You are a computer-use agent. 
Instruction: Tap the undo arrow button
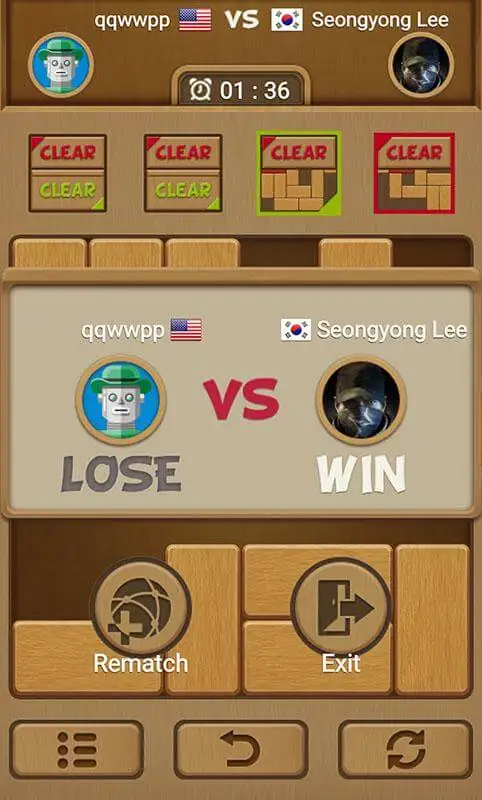point(241,749)
